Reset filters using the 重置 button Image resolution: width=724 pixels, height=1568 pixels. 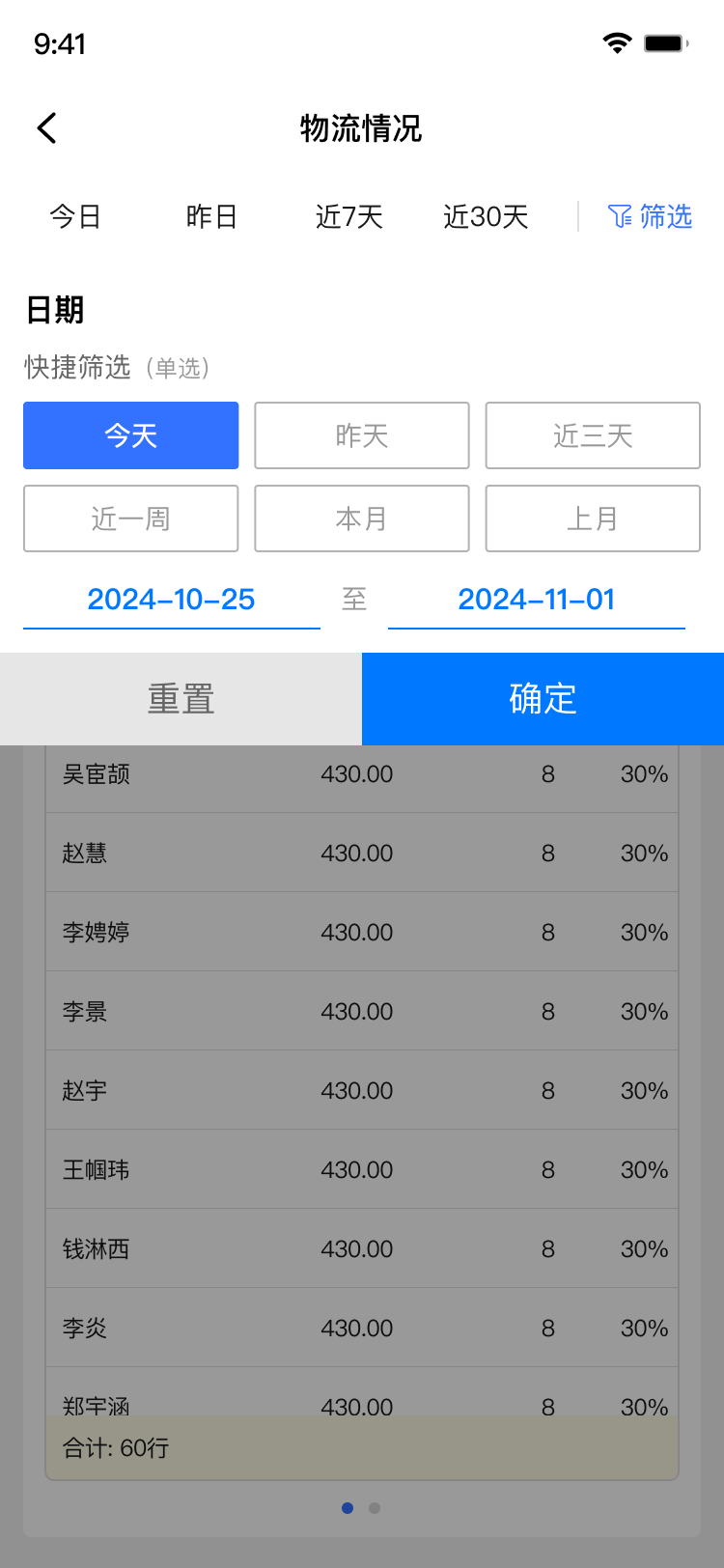181,698
